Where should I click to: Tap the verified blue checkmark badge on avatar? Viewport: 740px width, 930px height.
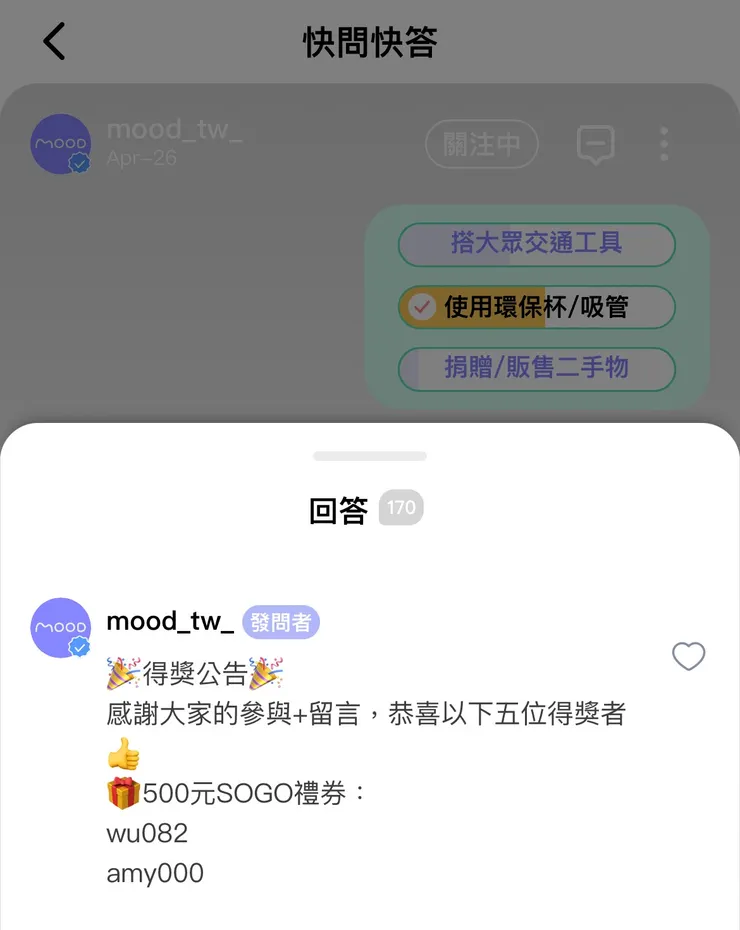[80, 647]
